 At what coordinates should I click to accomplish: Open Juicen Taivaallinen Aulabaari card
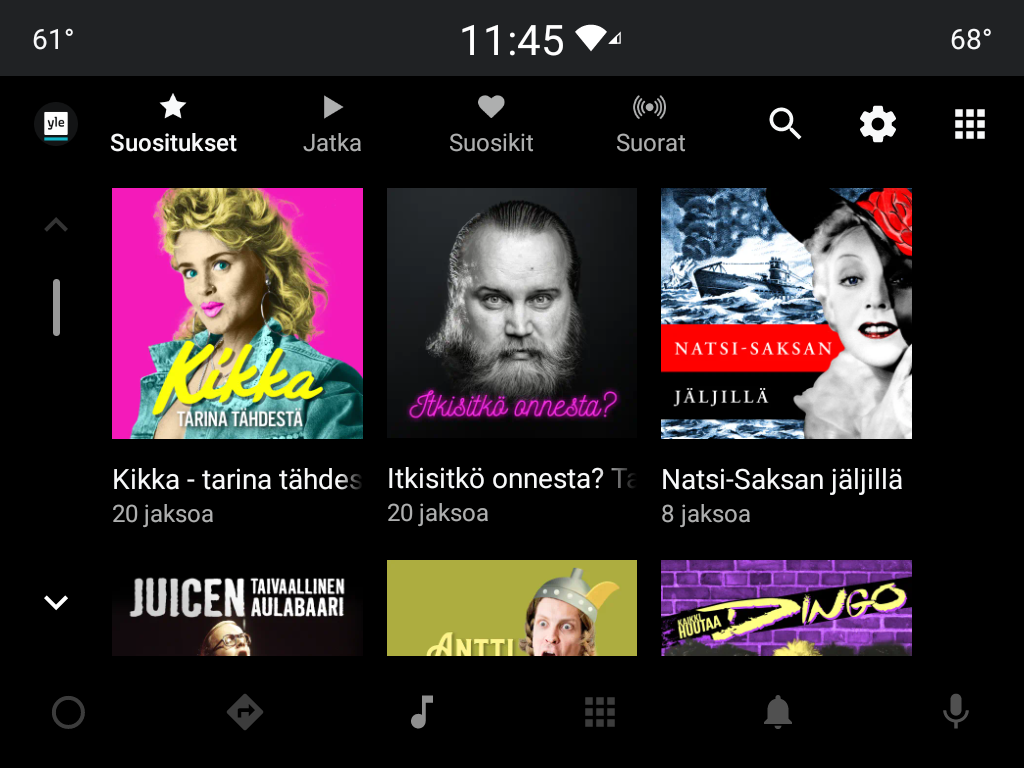pos(237,607)
